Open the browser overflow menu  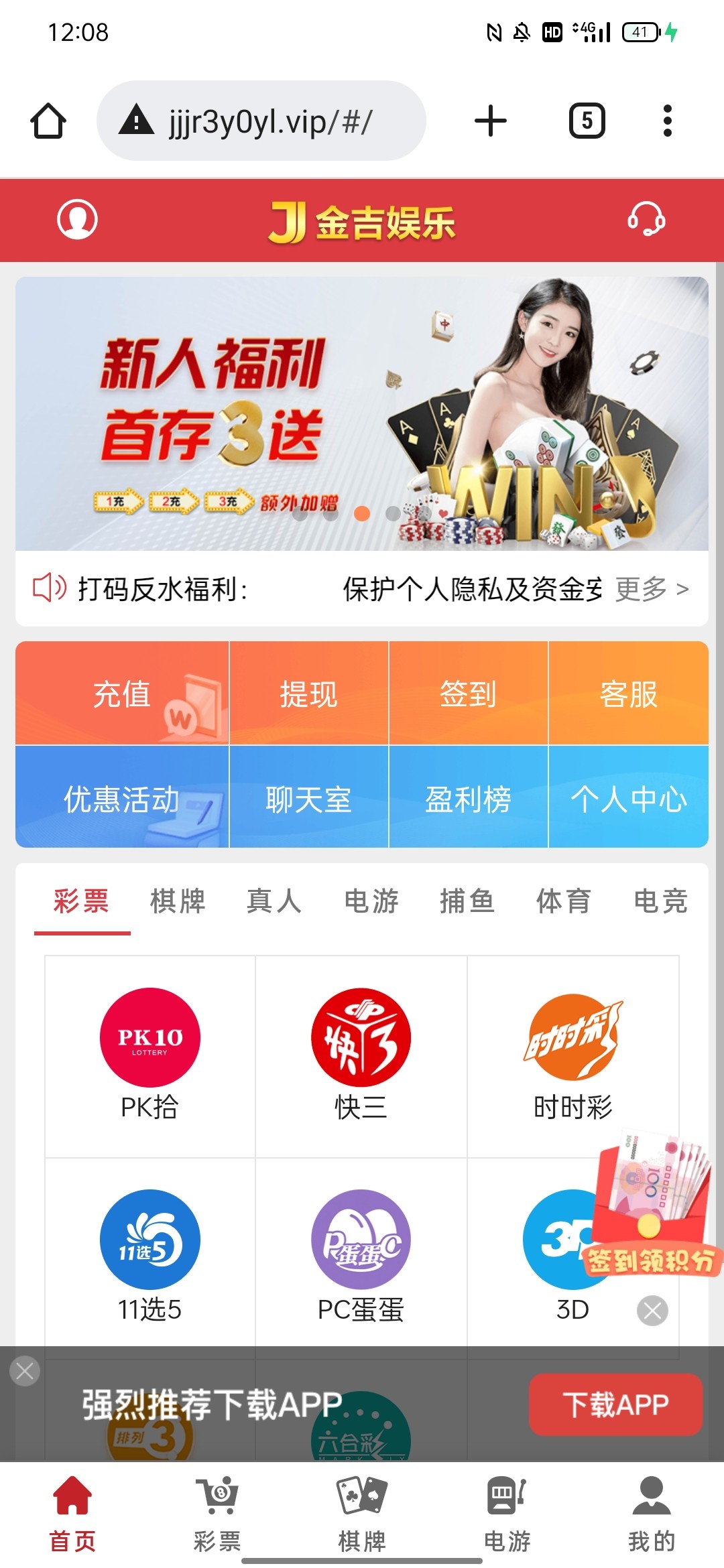tap(667, 121)
